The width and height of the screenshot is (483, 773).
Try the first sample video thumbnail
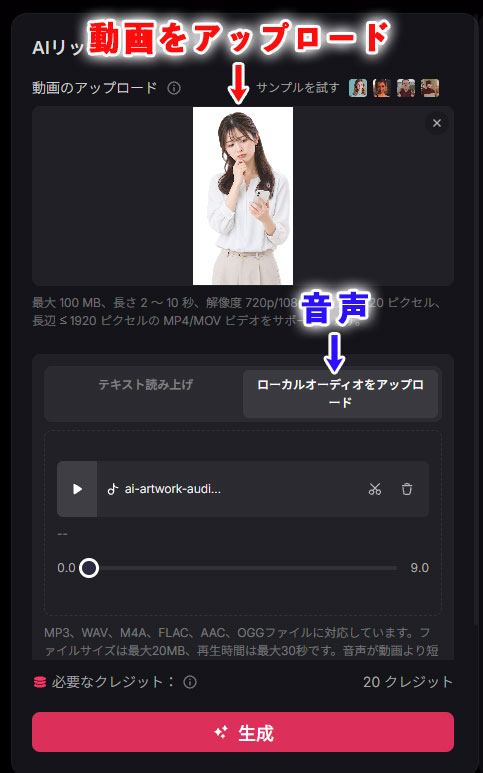[358, 88]
